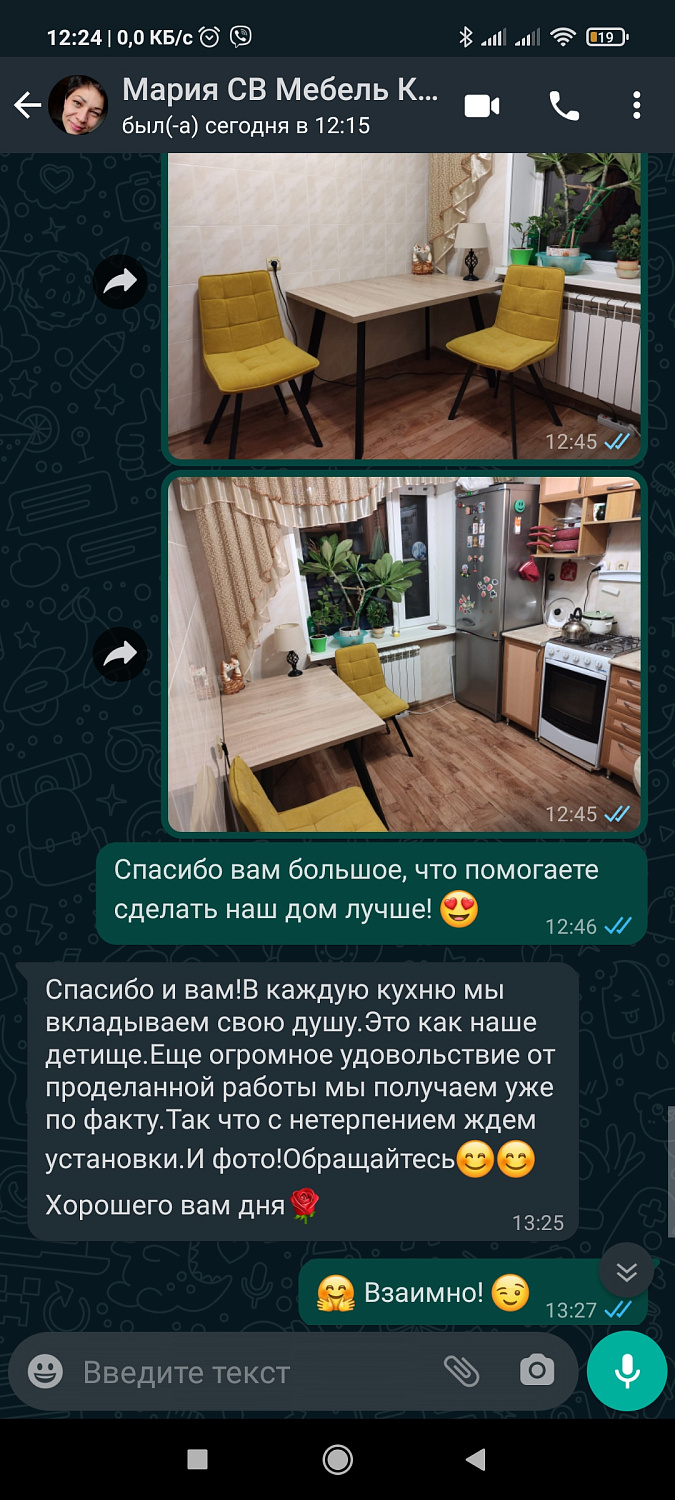
Task: Attach a file with the paperclip
Action: click(x=462, y=1371)
